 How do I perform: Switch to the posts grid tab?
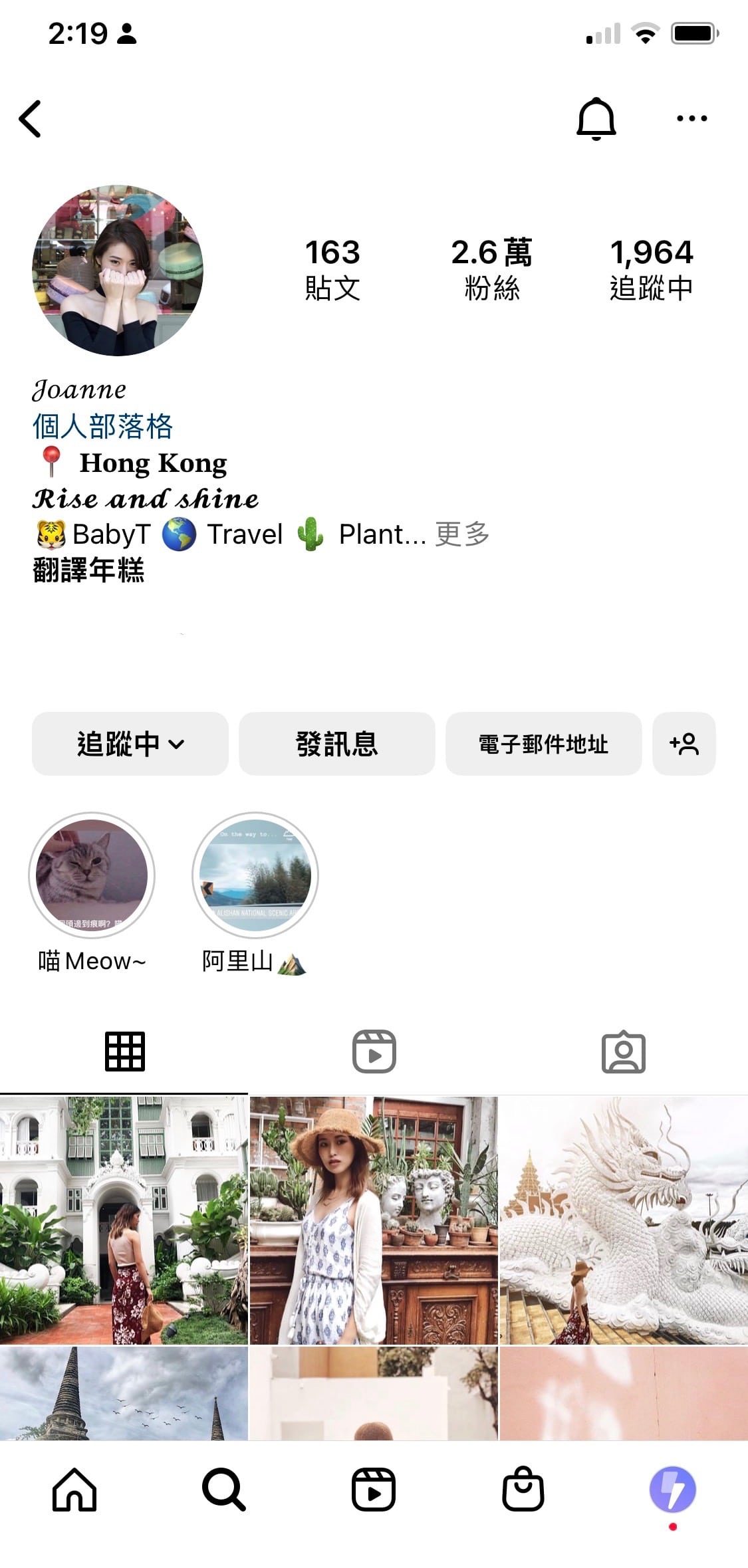click(x=124, y=1051)
